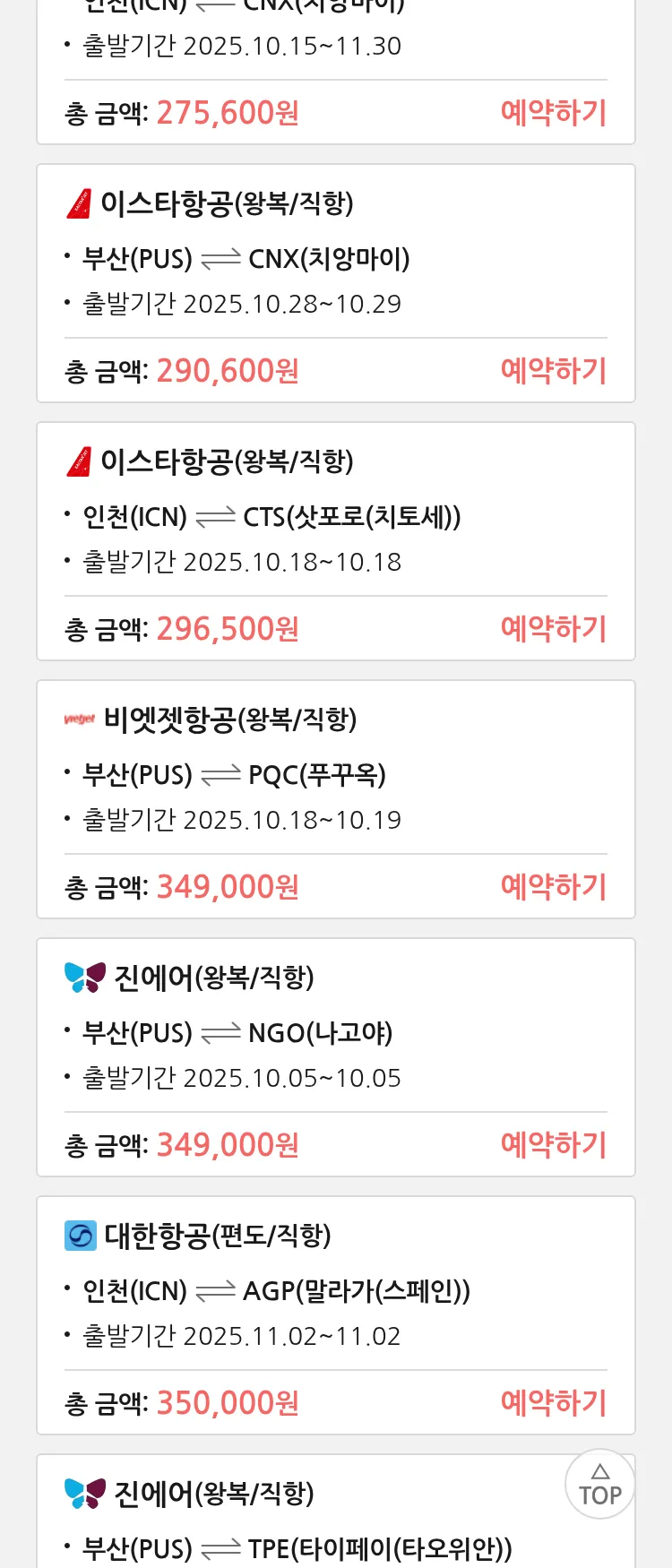Book the 290,600원 Busan–Chiang Mai flight
Image resolution: width=672 pixels, height=1568 pixels.
click(553, 371)
